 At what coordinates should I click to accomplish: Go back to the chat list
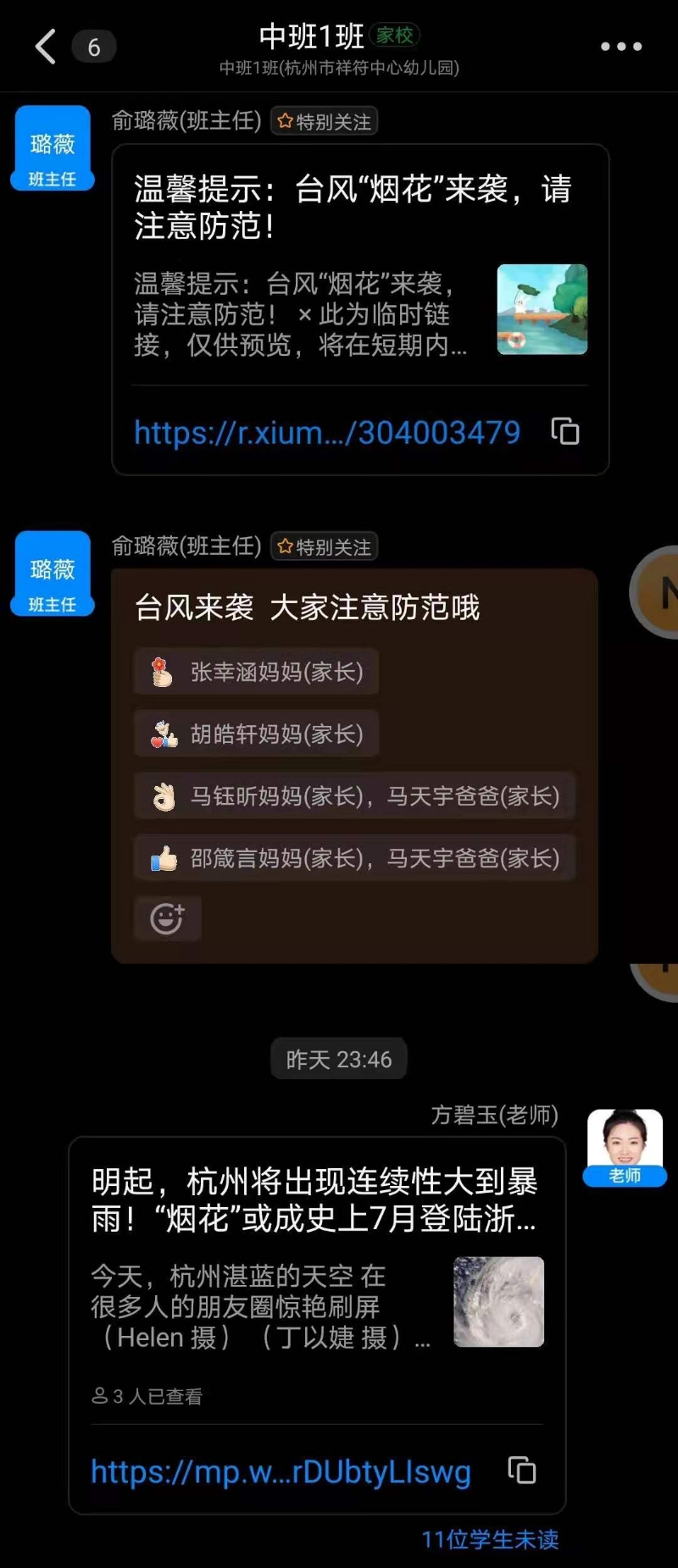point(46,47)
